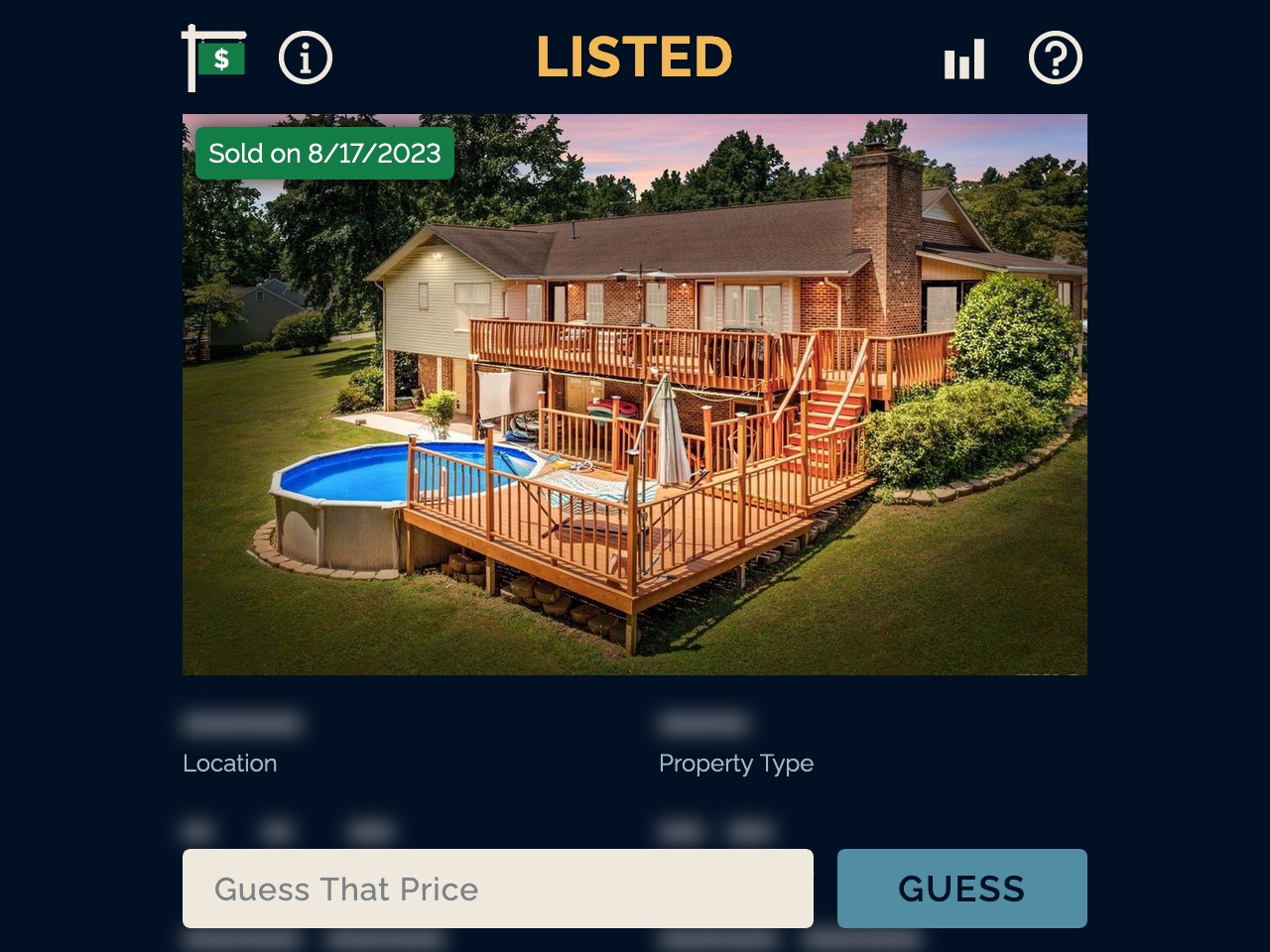This screenshot has height=952, width=1270.
Task: Open the info icon
Action: 305,58
